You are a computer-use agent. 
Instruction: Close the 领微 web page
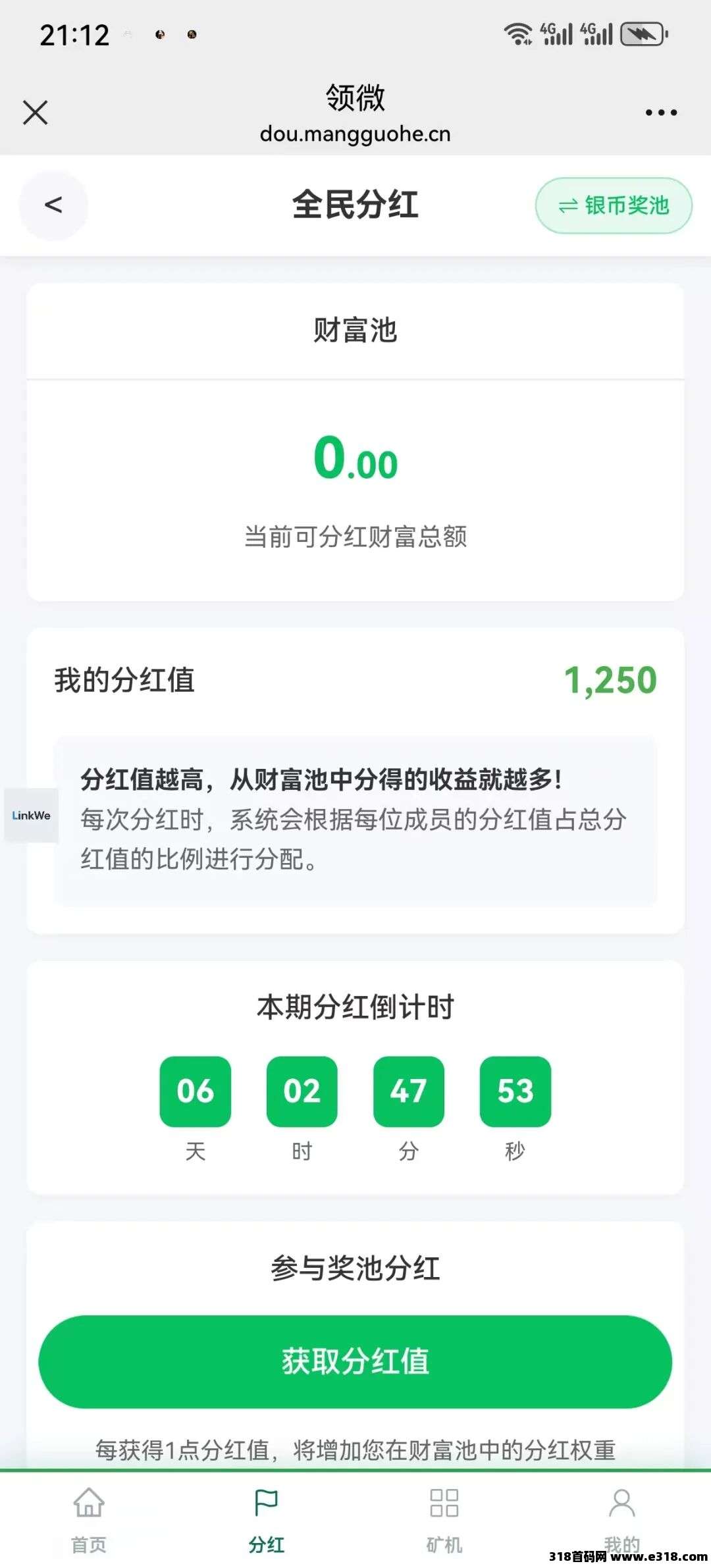tap(36, 112)
